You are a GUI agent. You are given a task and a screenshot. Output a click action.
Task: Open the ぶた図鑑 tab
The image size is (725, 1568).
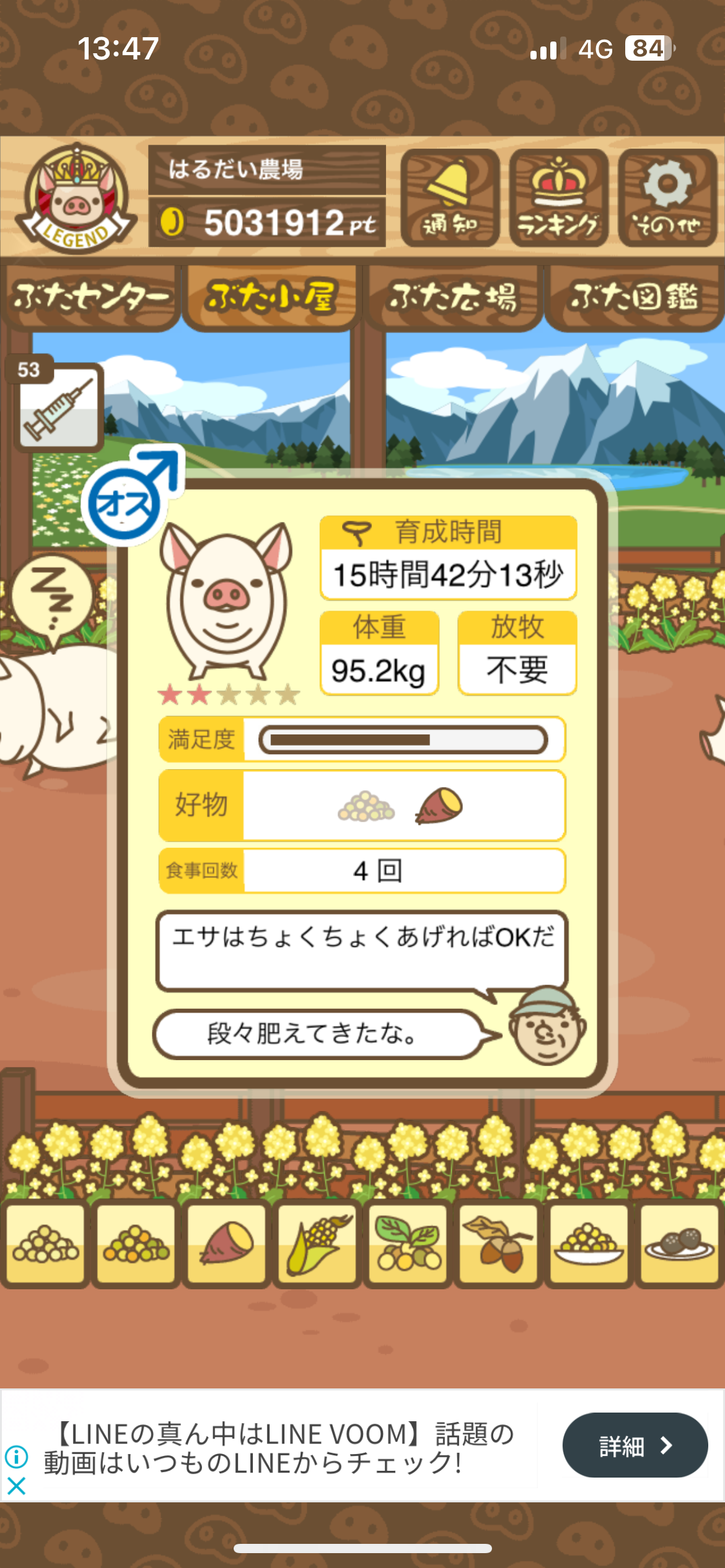tap(633, 297)
